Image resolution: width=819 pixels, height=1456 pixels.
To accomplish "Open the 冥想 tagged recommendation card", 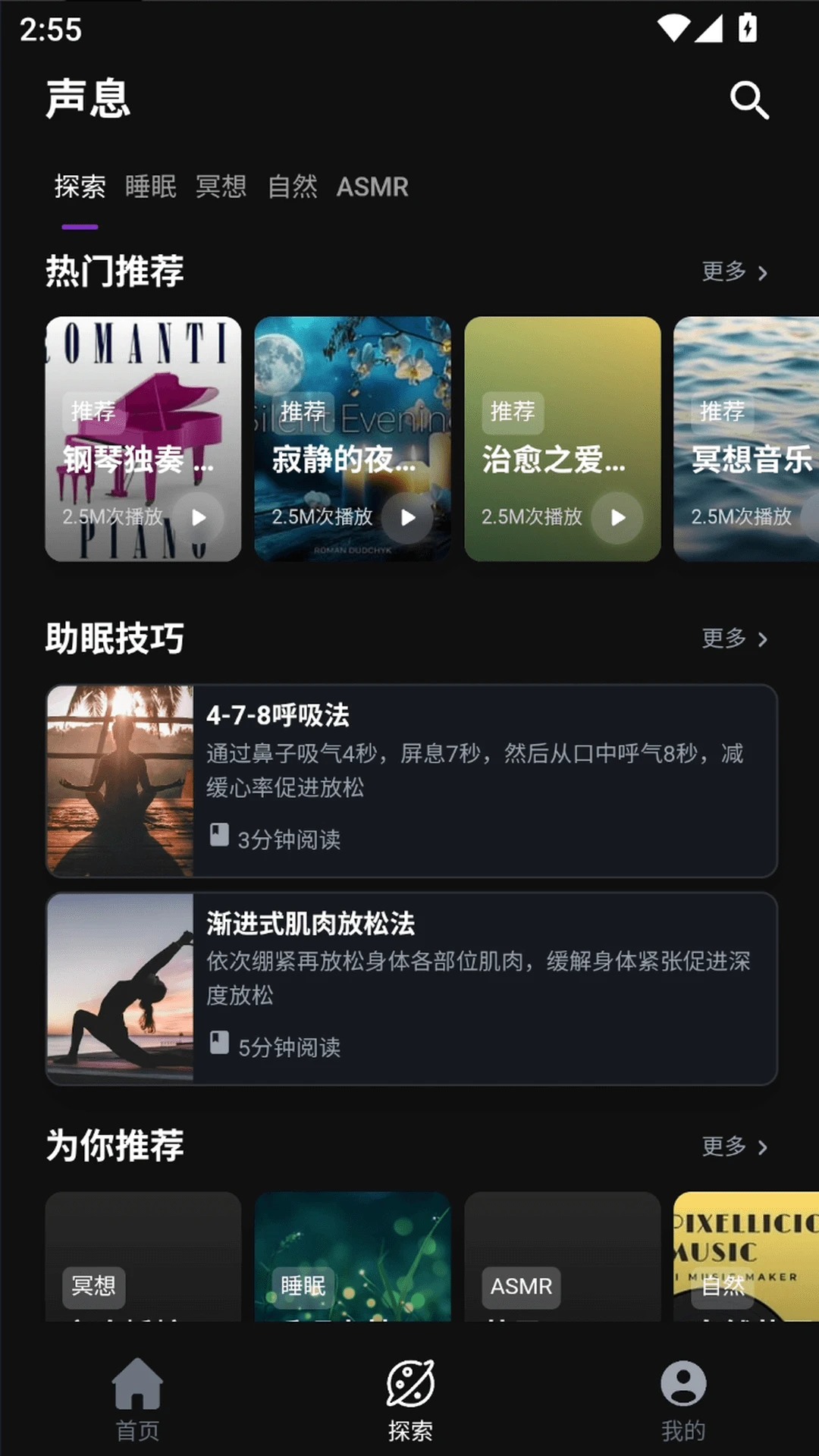I will click(x=143, y=1257).
